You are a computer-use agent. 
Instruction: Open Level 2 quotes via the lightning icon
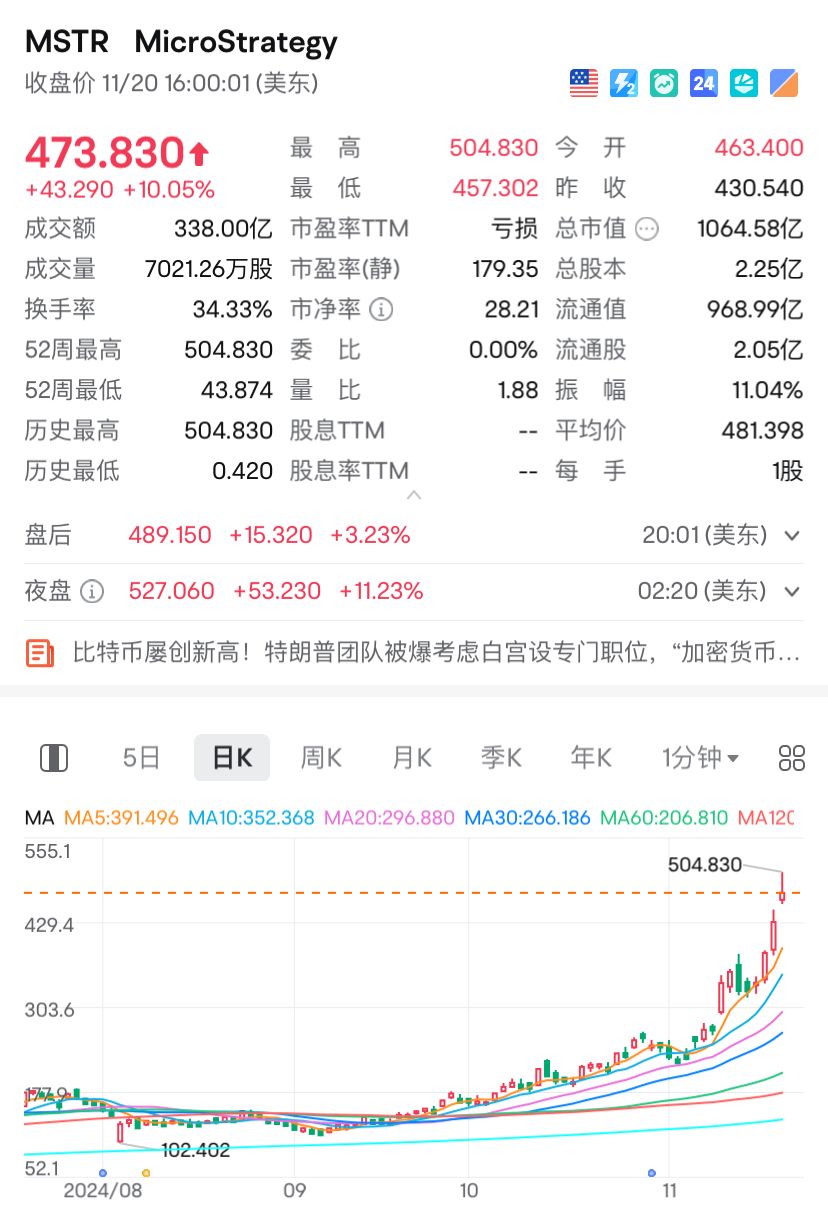pos(624,83)
